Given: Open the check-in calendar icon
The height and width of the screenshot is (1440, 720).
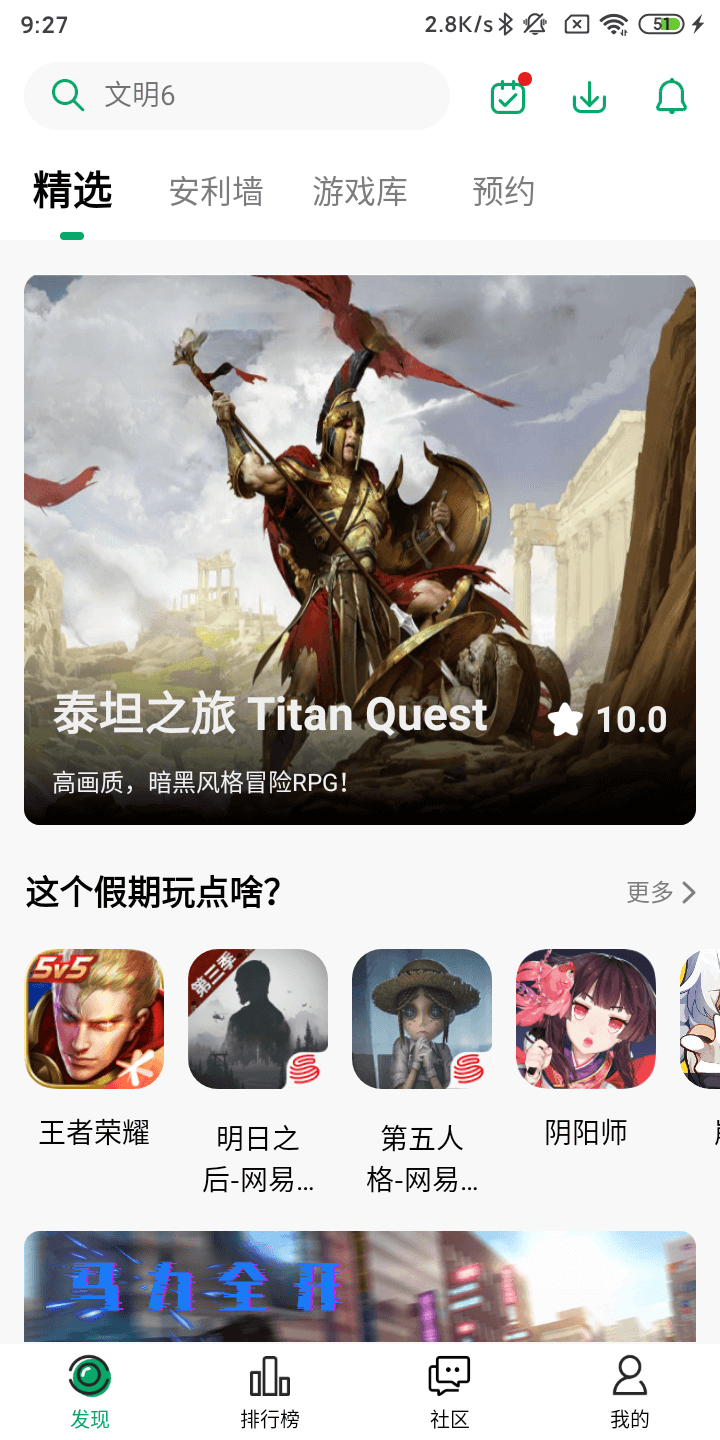Looking at the screenshot, I should pyautogui.click(x=507, y=97).
